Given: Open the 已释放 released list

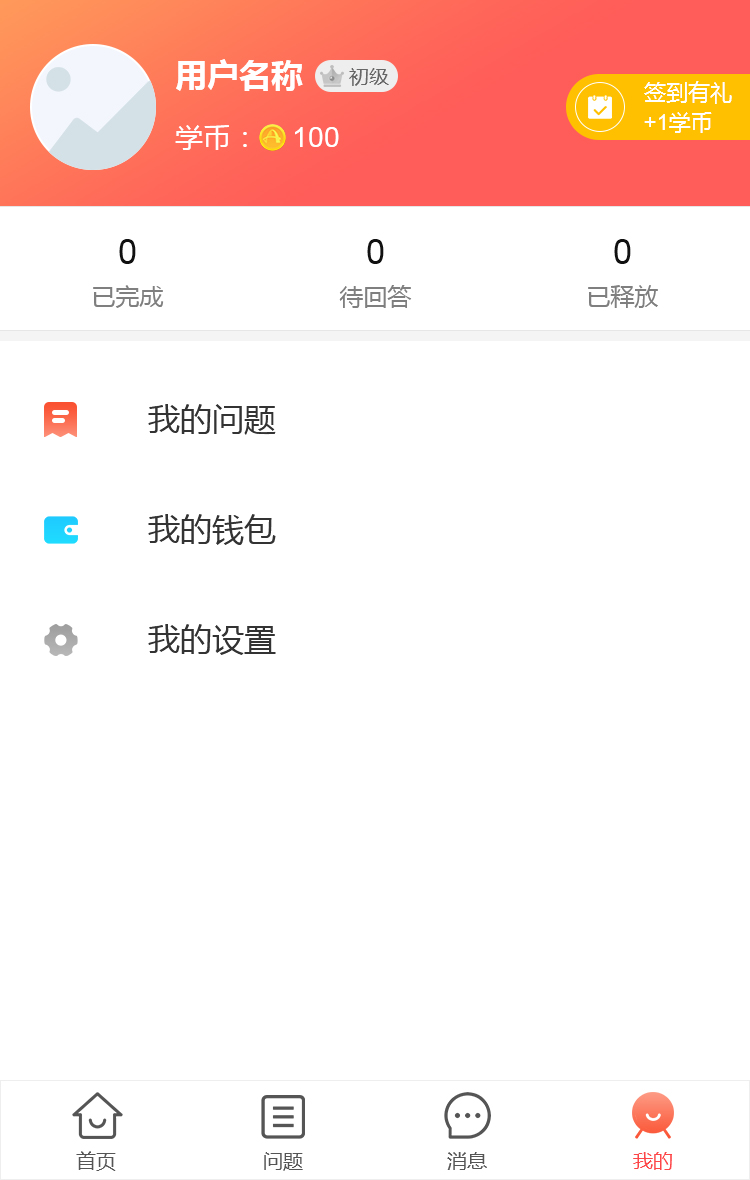Looking at the screenshot, I should (622, 271).
